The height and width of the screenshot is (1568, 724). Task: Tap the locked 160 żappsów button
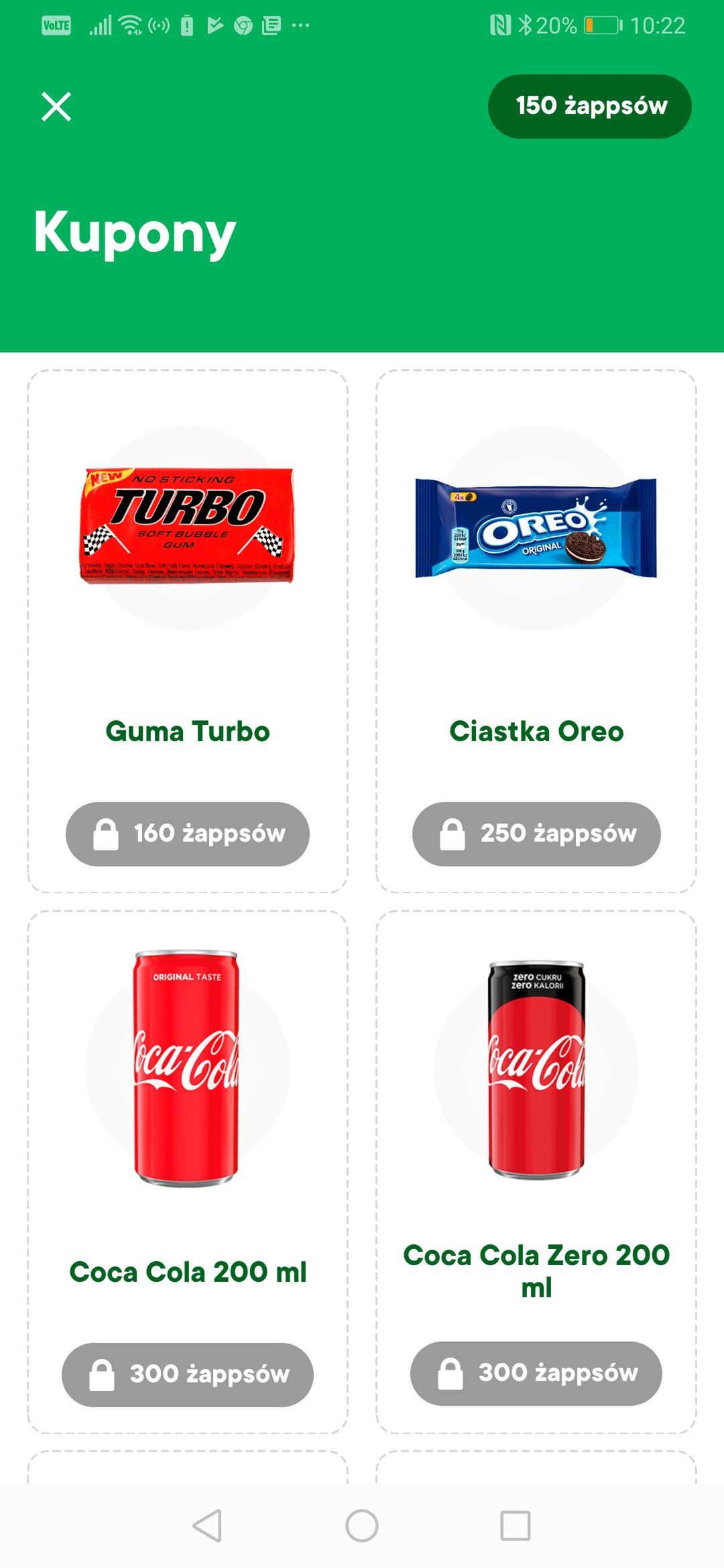tap(188, 834)
